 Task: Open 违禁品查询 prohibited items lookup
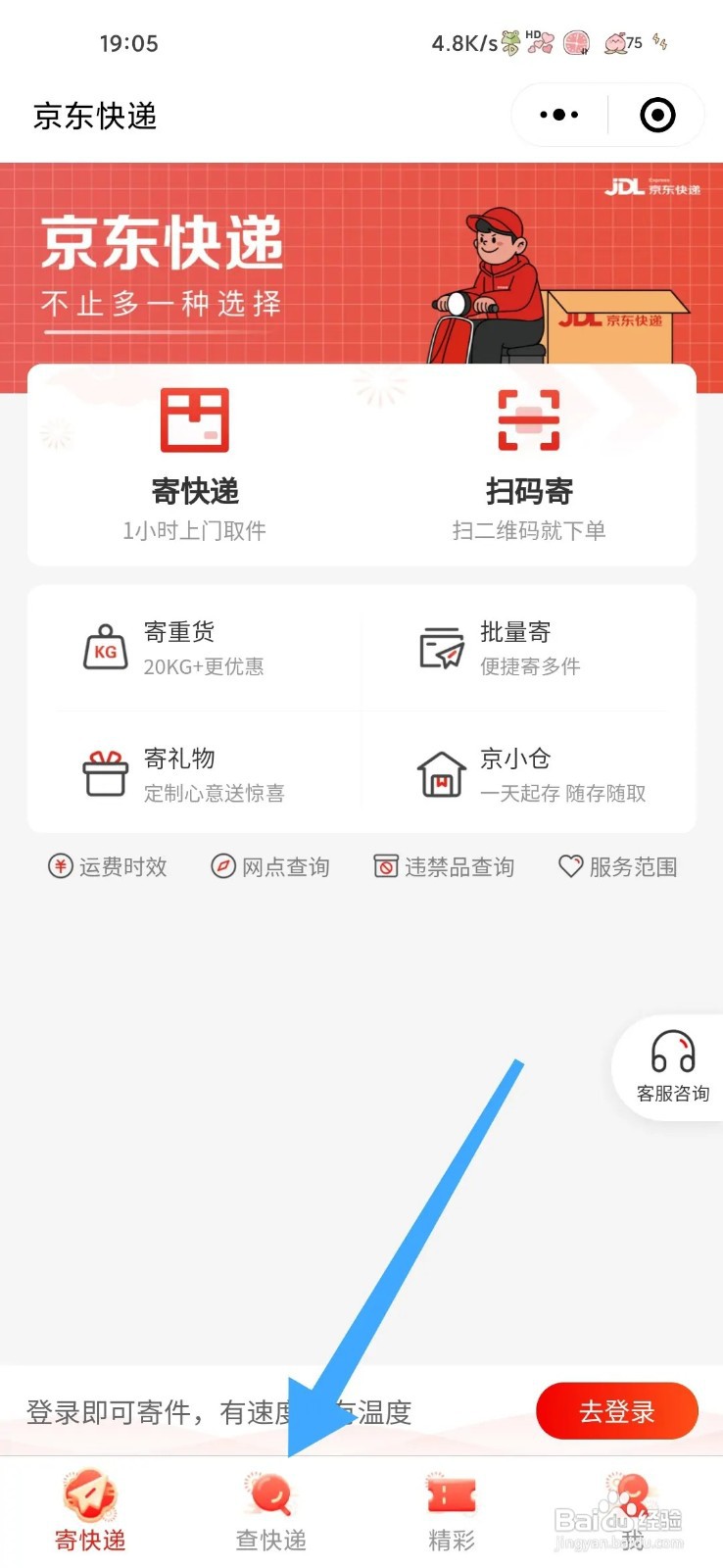444,866
